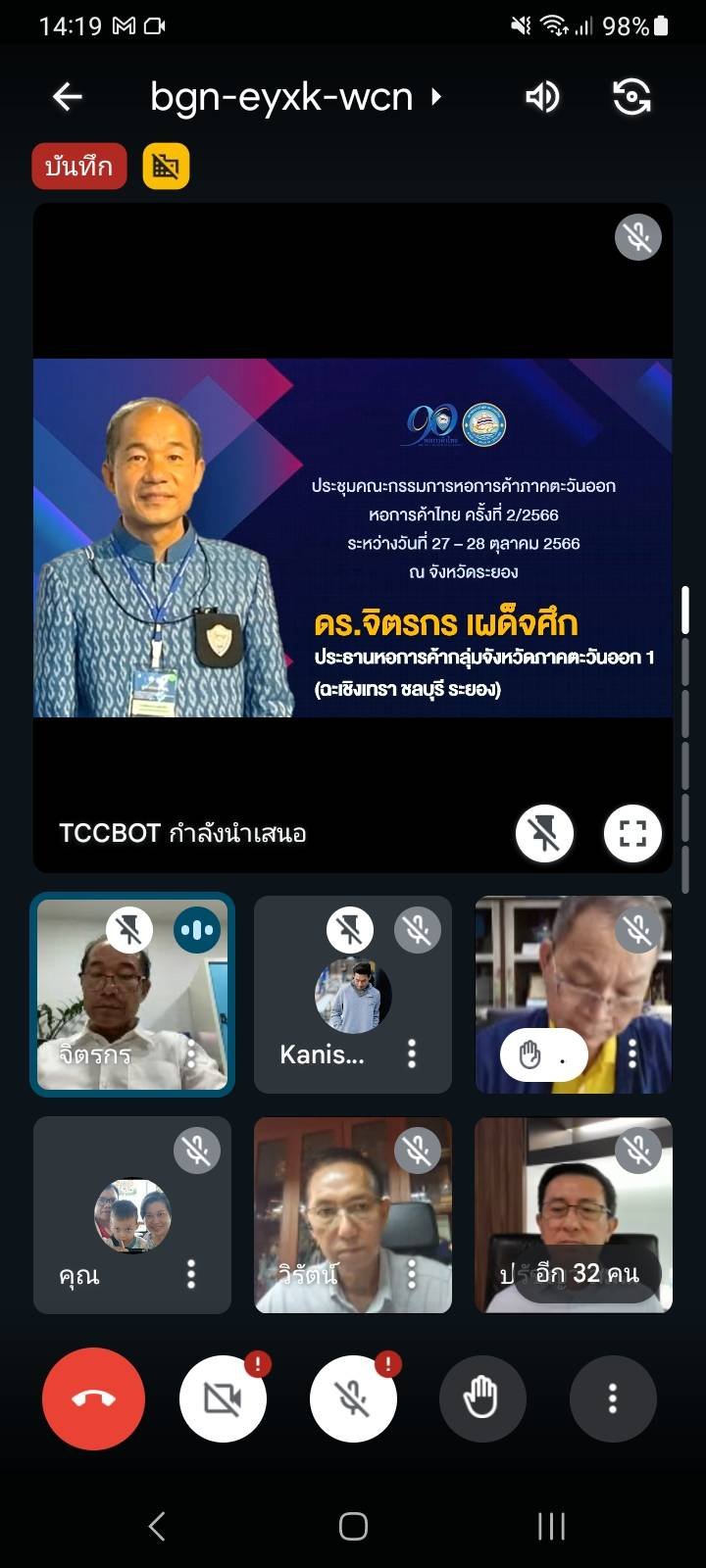Raise your hand

(482, 1398)
